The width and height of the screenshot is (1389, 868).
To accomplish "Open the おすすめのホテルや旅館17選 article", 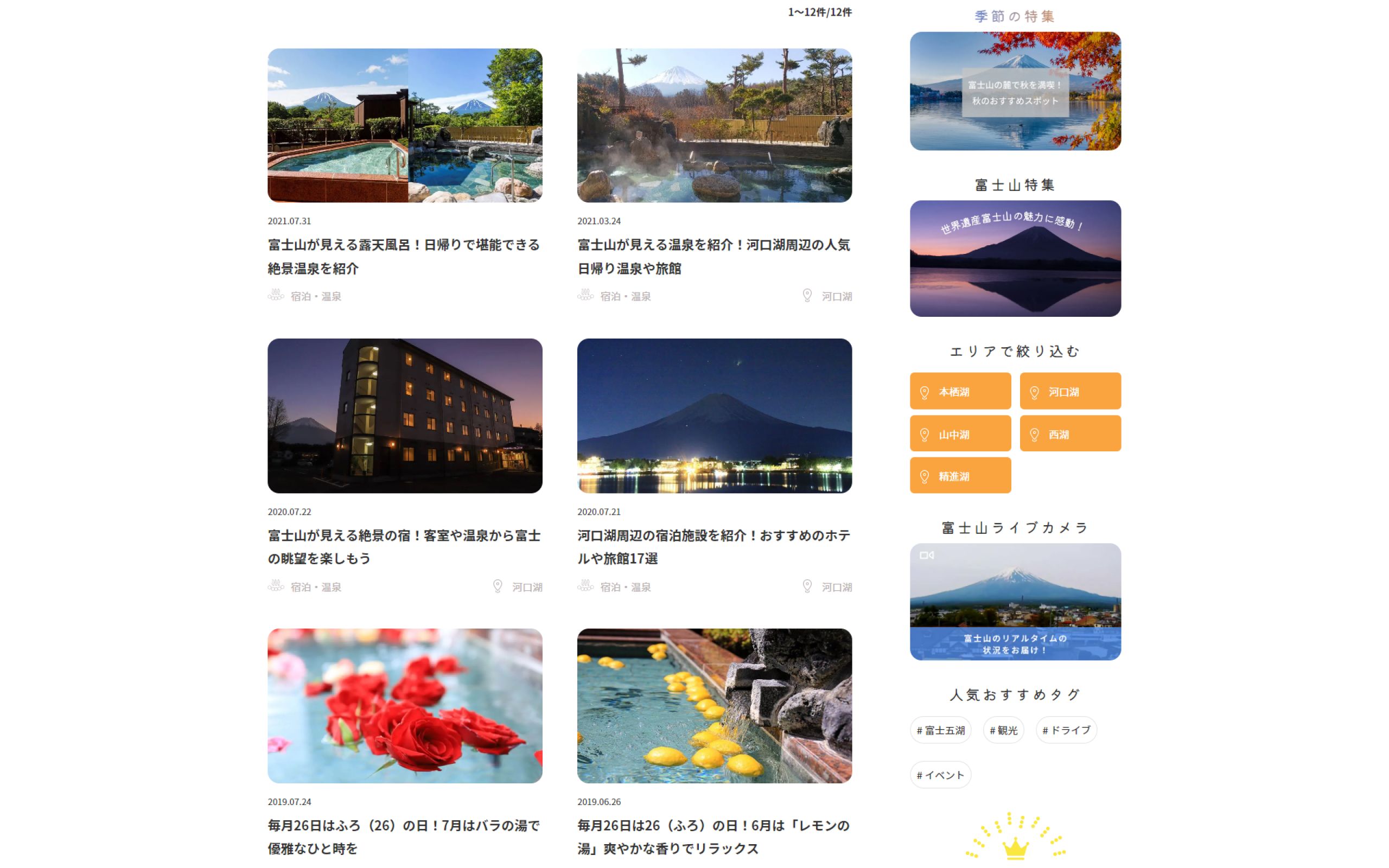I will click(x=713, y=546).
